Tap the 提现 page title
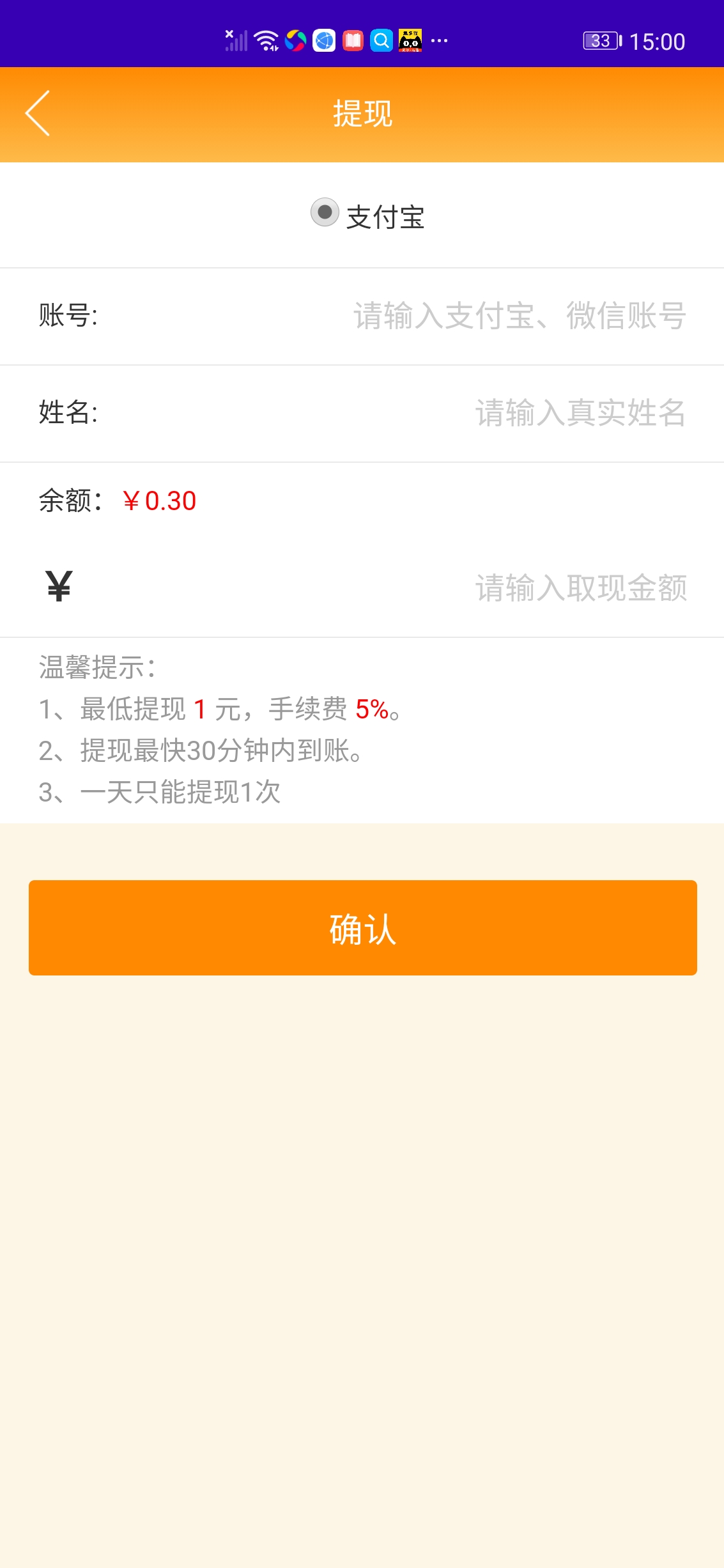Screen dimensions: 724x1568 click(362, 115)
